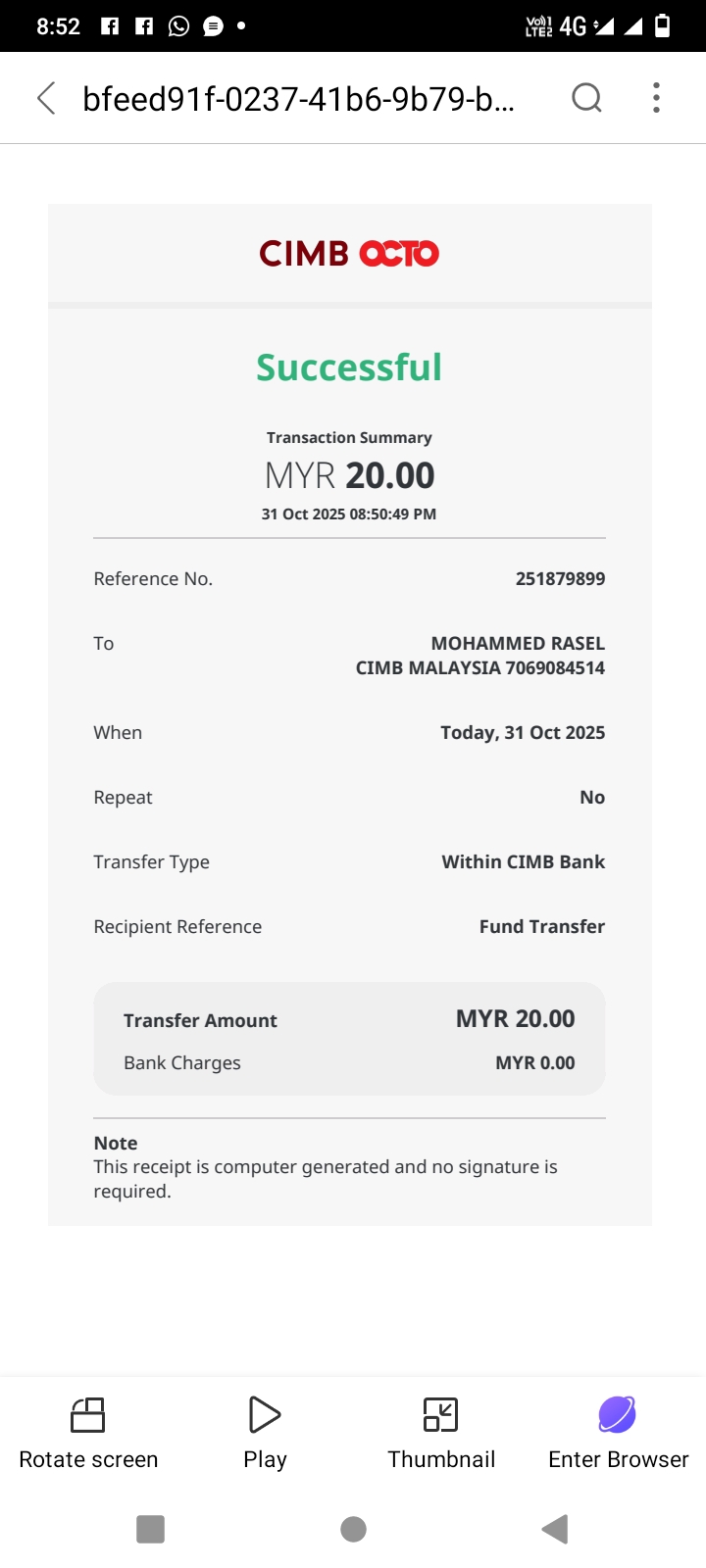This screenshot has width=706, height=1568.
Task: Tap Enter Browser
Action: (x=618, y=1433)
